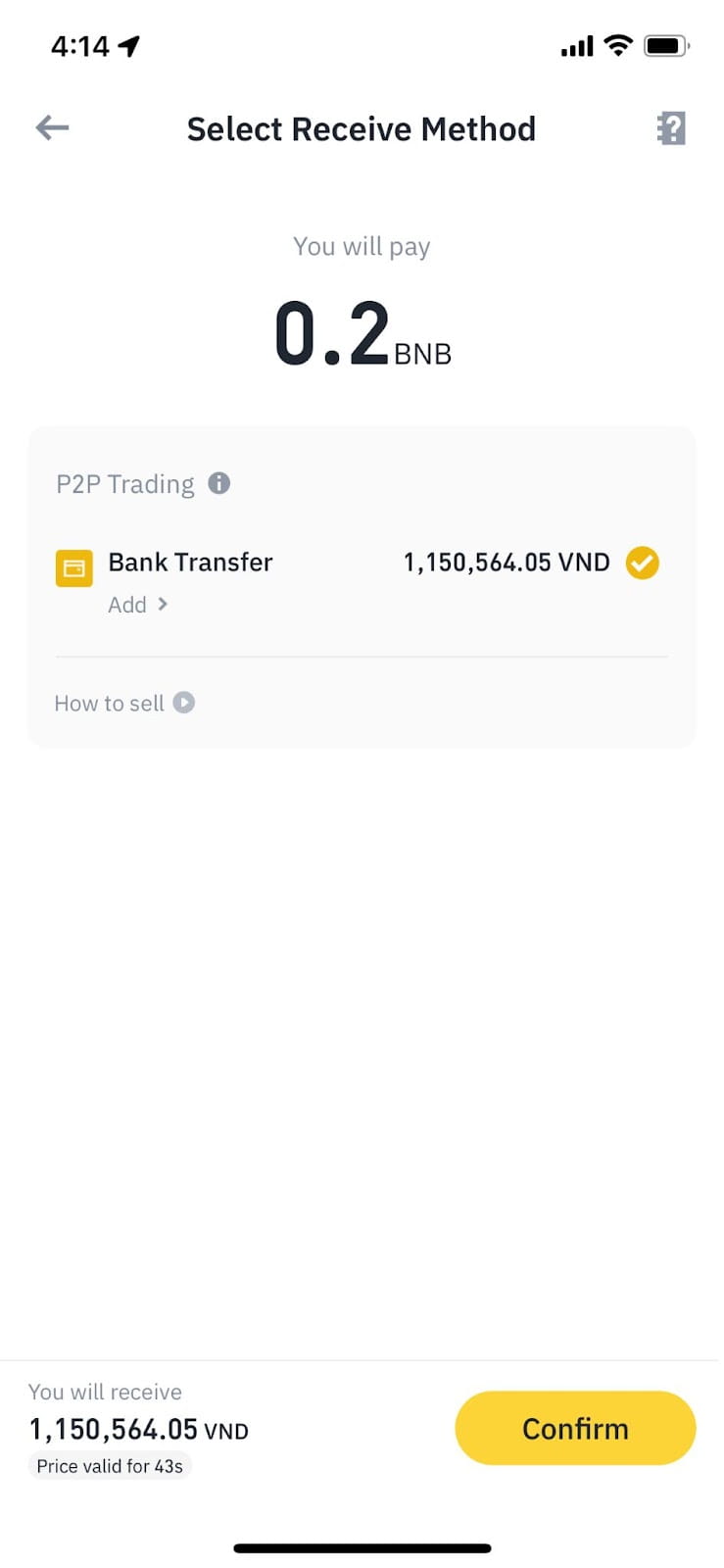Screen dimensions: 724x1568
Task: Select Bank Transfer receive method
Action: click(642, 563)
